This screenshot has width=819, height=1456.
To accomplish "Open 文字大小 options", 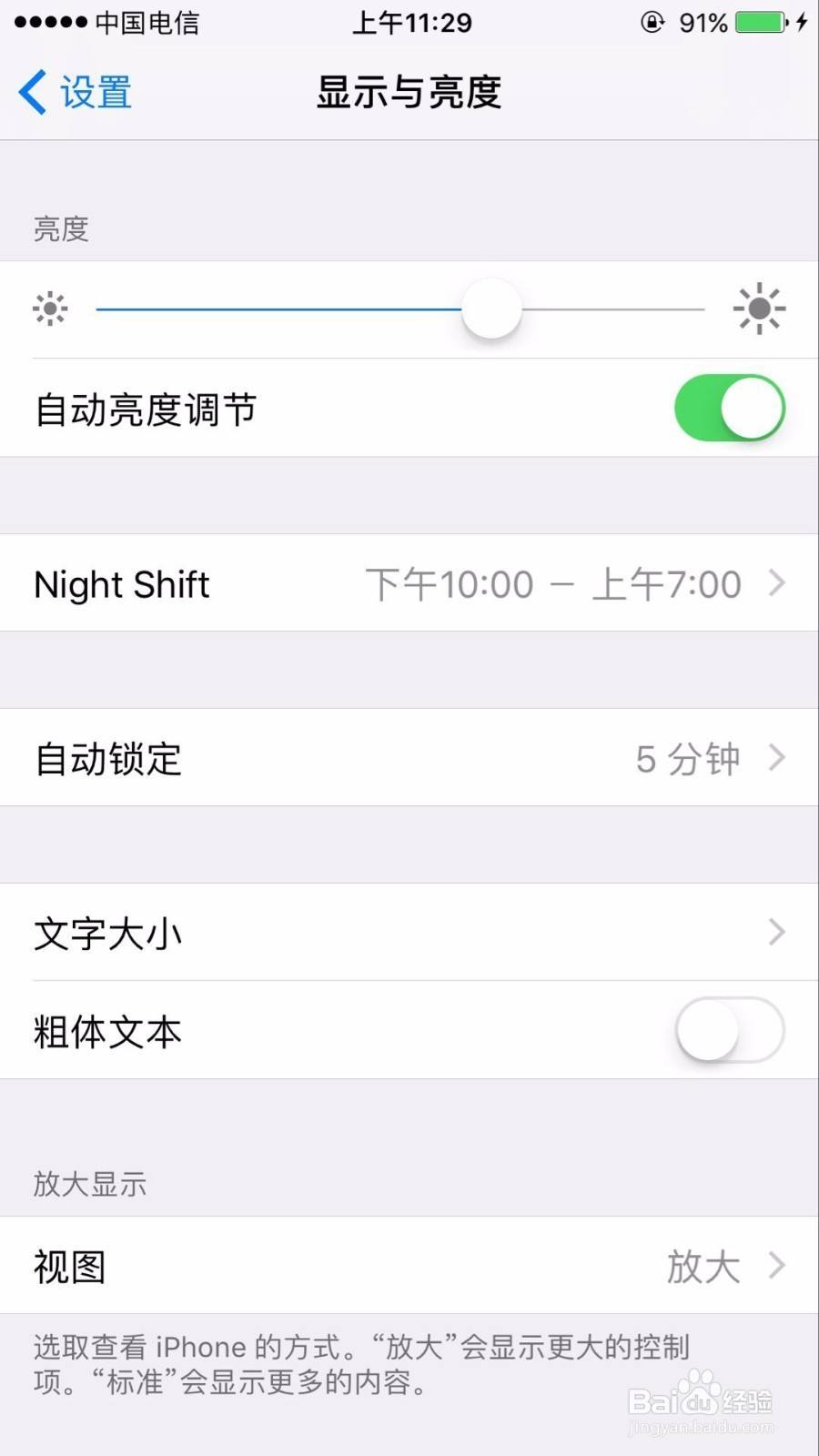I will (x=409, y=933).
